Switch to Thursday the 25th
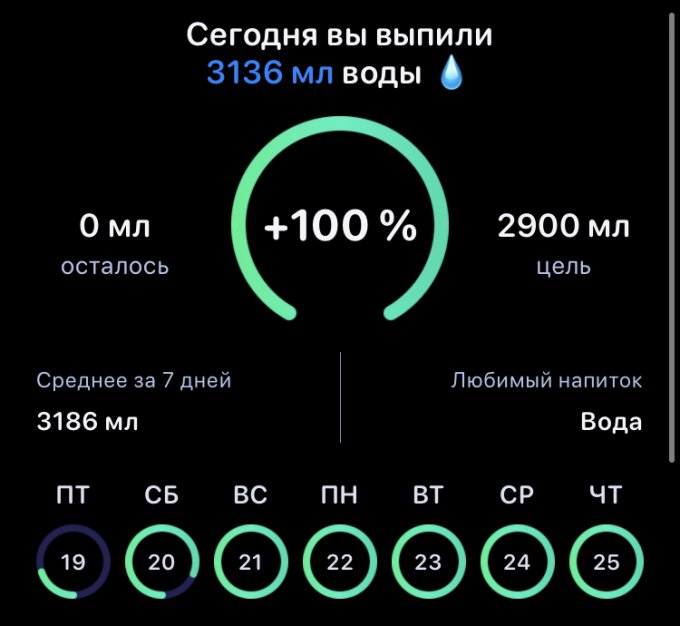The width and height of the screenshot is (680, 626). click(x=606, y=562)
